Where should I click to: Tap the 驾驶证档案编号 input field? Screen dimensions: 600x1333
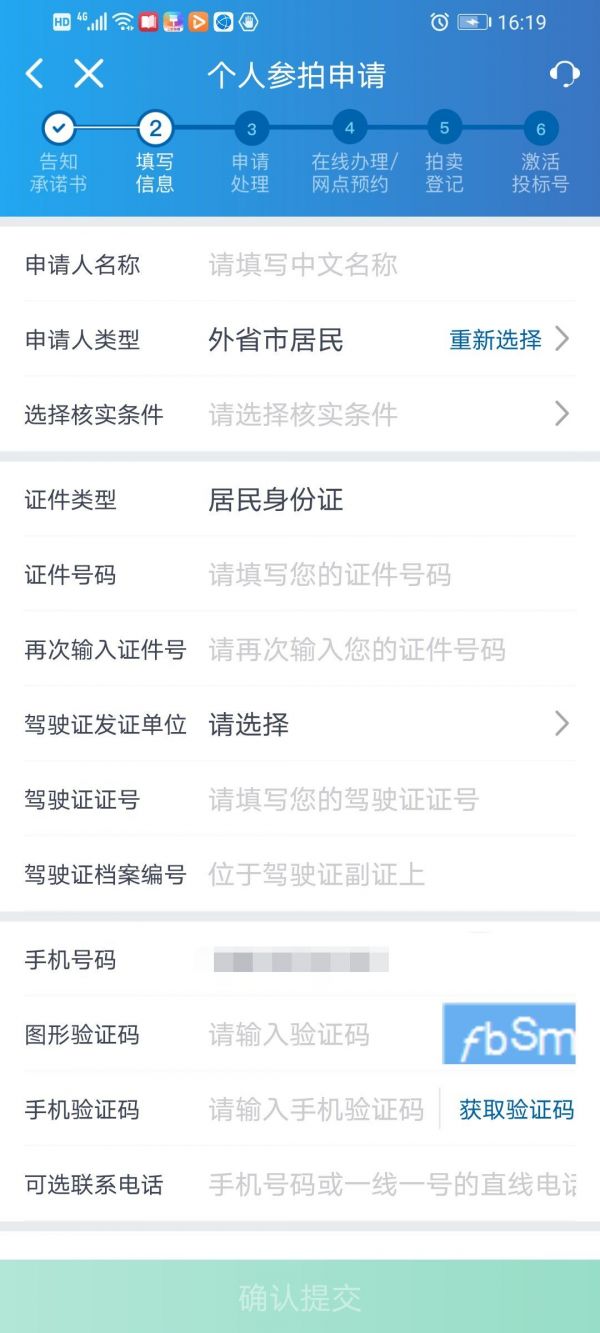390,875
